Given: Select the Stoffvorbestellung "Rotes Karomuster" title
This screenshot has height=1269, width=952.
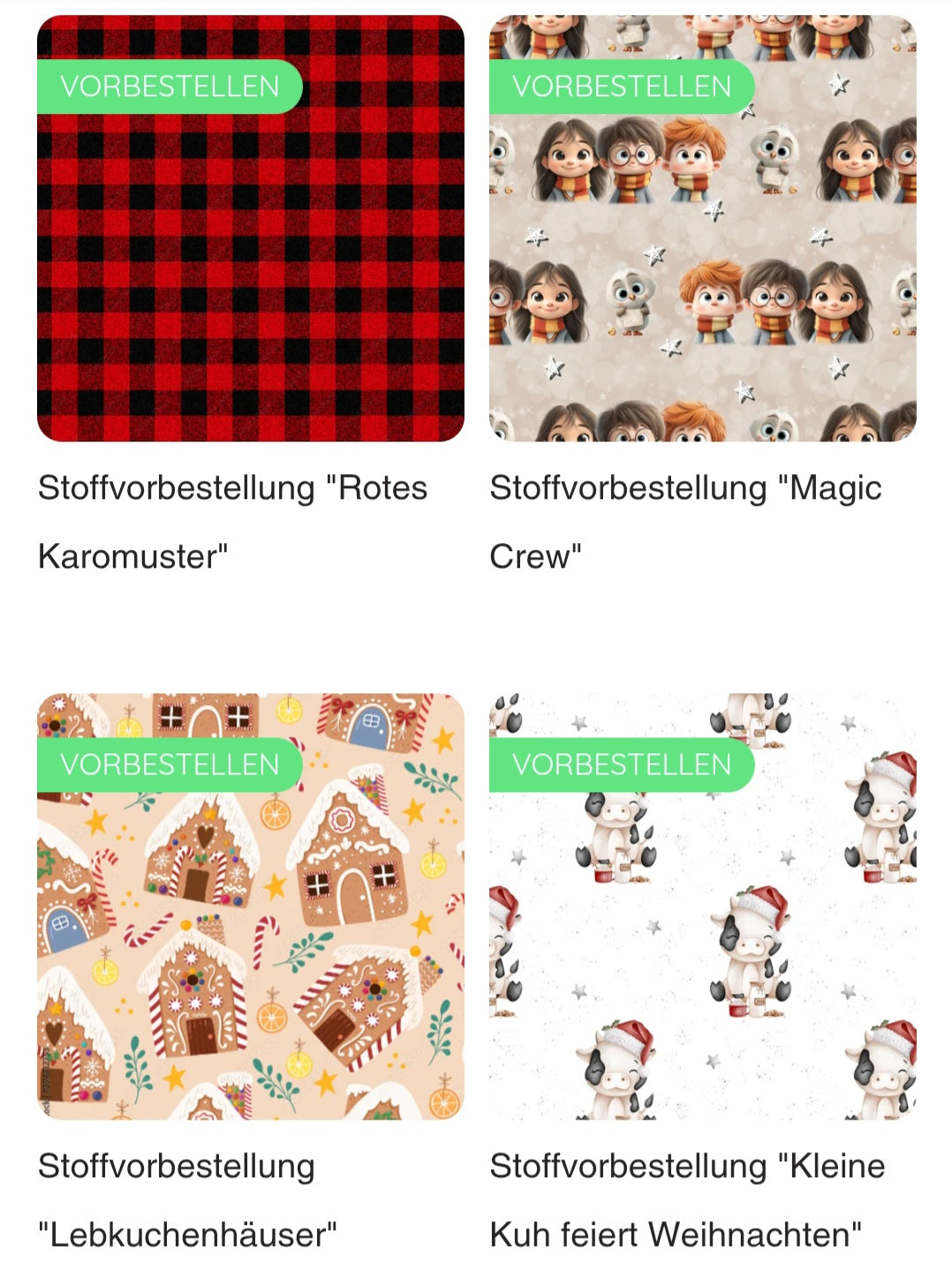Looking at the screenshot, I should click(x=232, y=522).
